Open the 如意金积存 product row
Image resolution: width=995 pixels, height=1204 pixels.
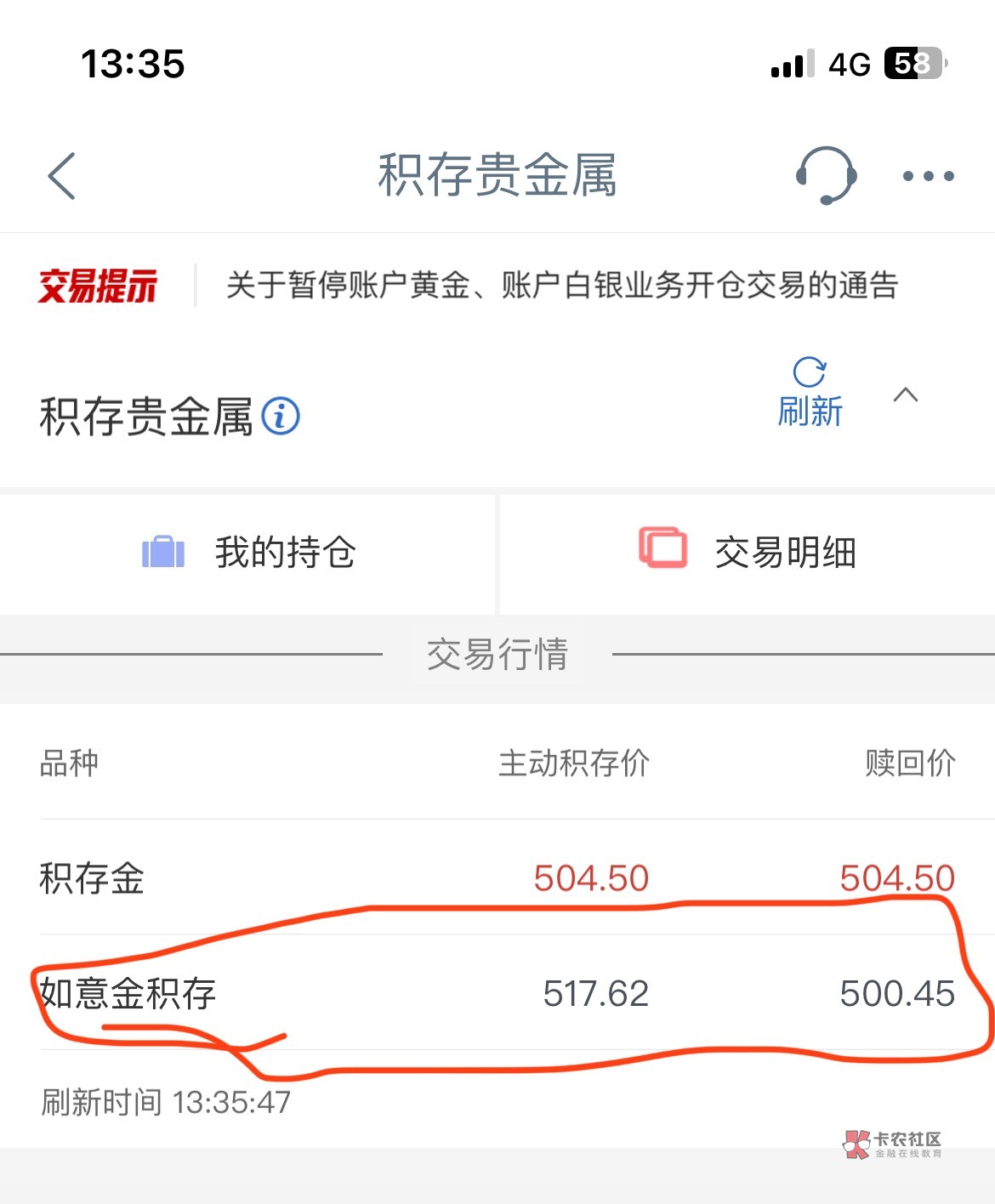[x=497, y=993]
